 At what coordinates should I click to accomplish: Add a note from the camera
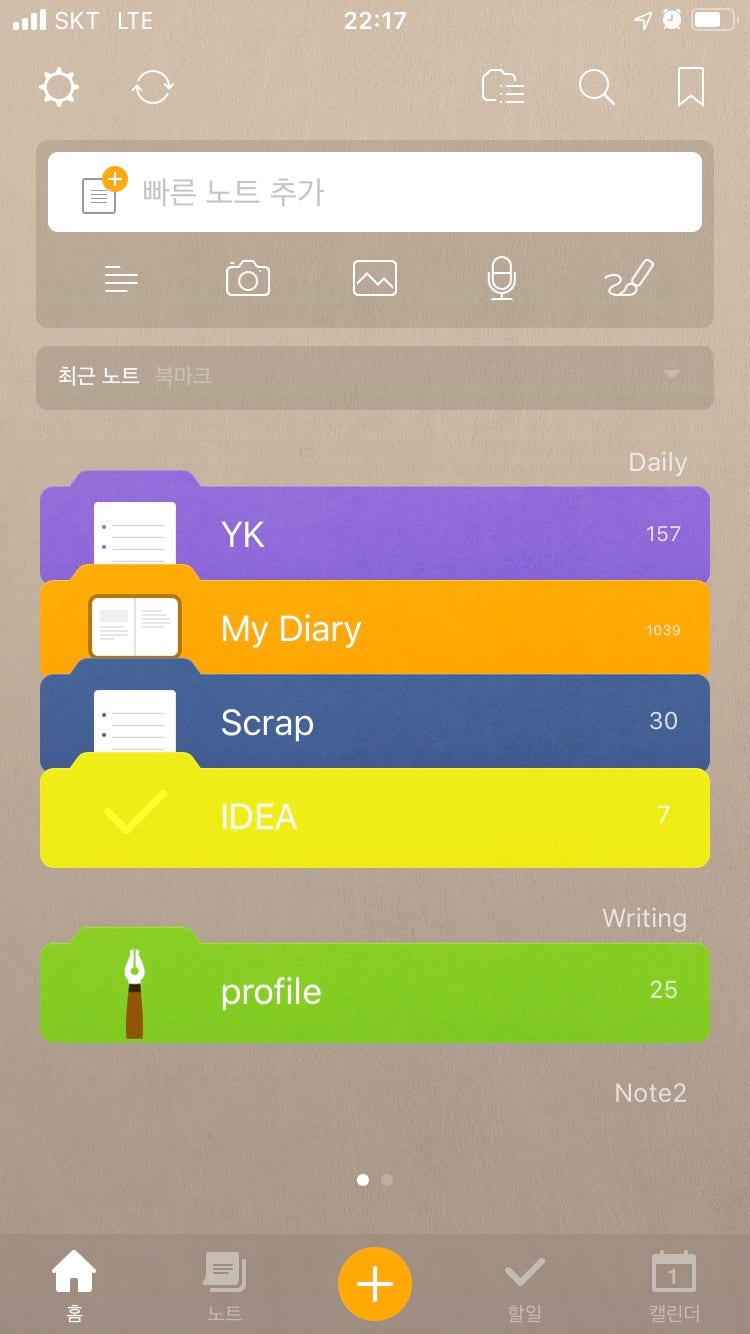click(x=248, y=278)
